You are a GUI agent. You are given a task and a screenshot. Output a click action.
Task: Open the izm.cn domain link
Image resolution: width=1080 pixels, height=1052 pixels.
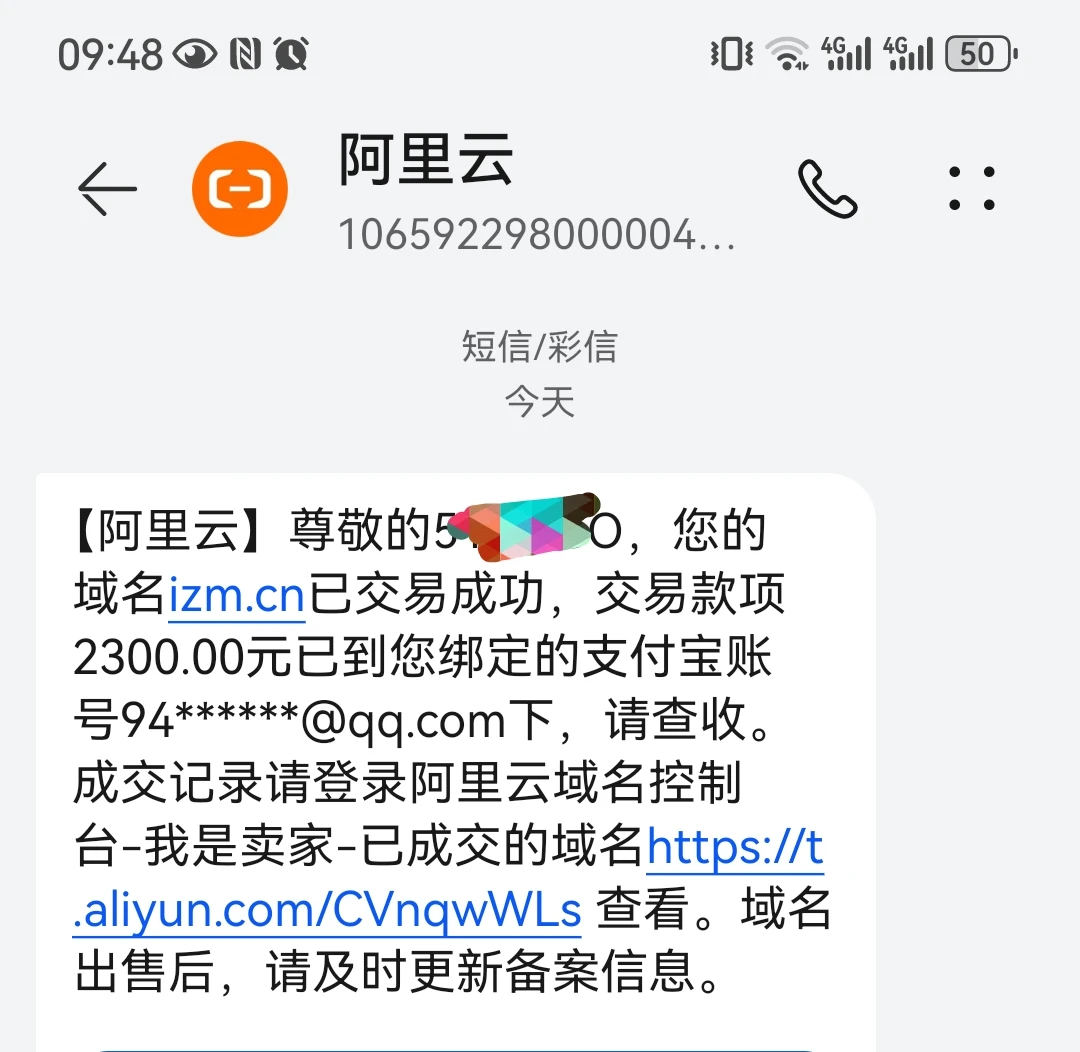coord(237,597)
